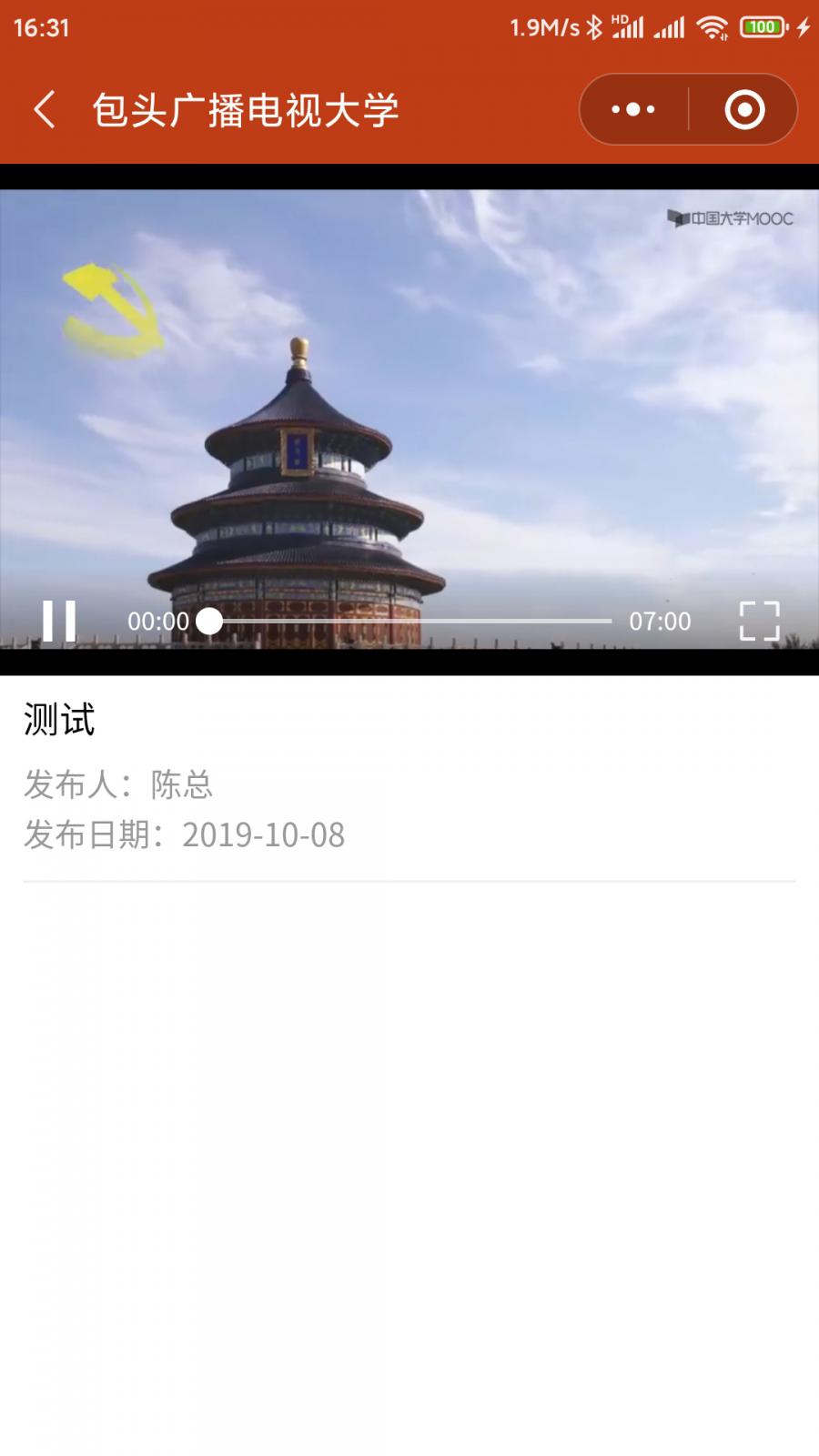This screenshot has height=1456, width=819.
Task: Open the mini program's three-dot menu
Action: [x=633, y=110]
